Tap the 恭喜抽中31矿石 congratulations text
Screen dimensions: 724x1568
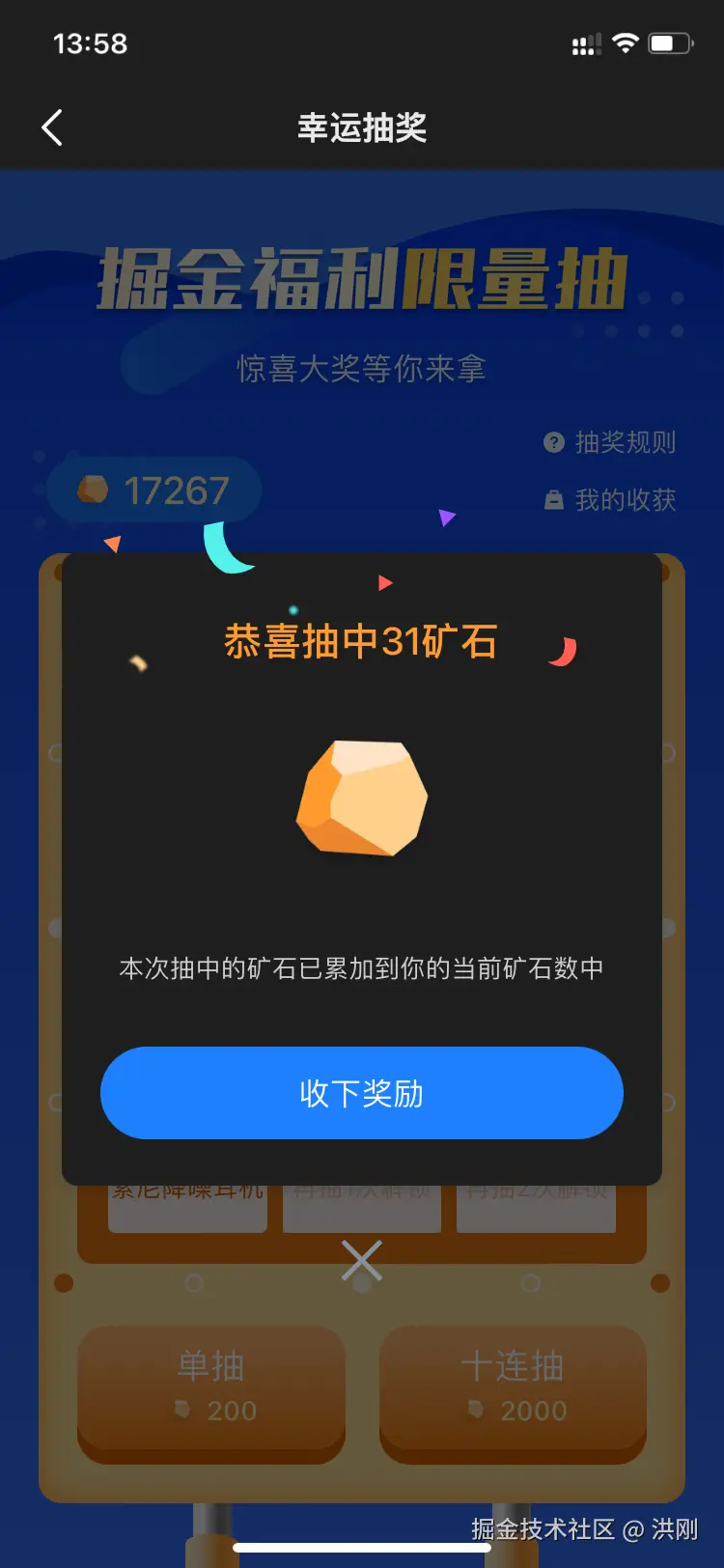[x=362, y=642]
